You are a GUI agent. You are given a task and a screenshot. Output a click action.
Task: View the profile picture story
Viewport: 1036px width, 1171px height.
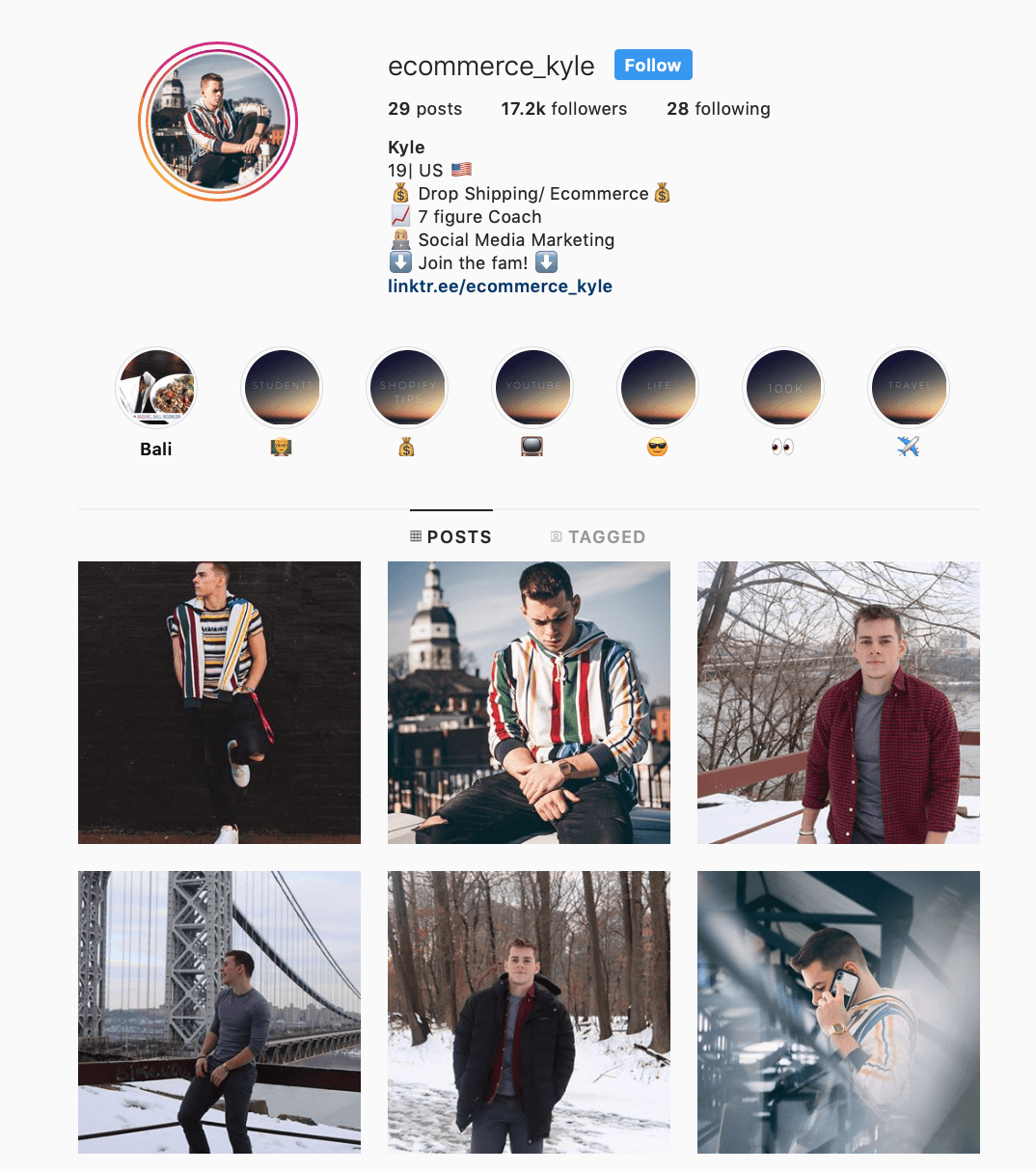[x=218, y=122]
